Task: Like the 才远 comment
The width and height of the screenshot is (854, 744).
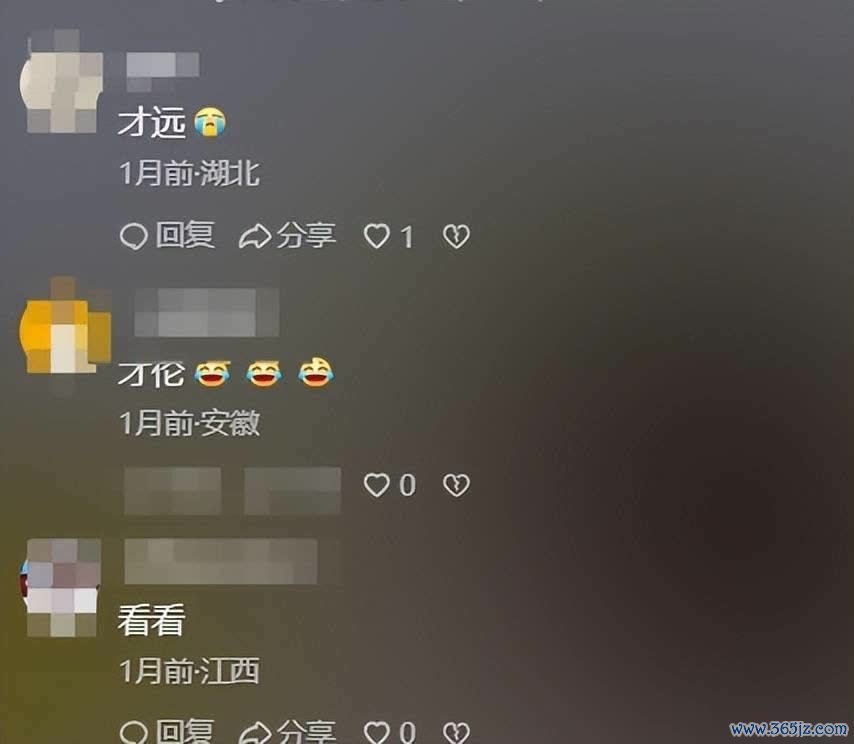Action: pyautogui.click(x=376, y=237)
